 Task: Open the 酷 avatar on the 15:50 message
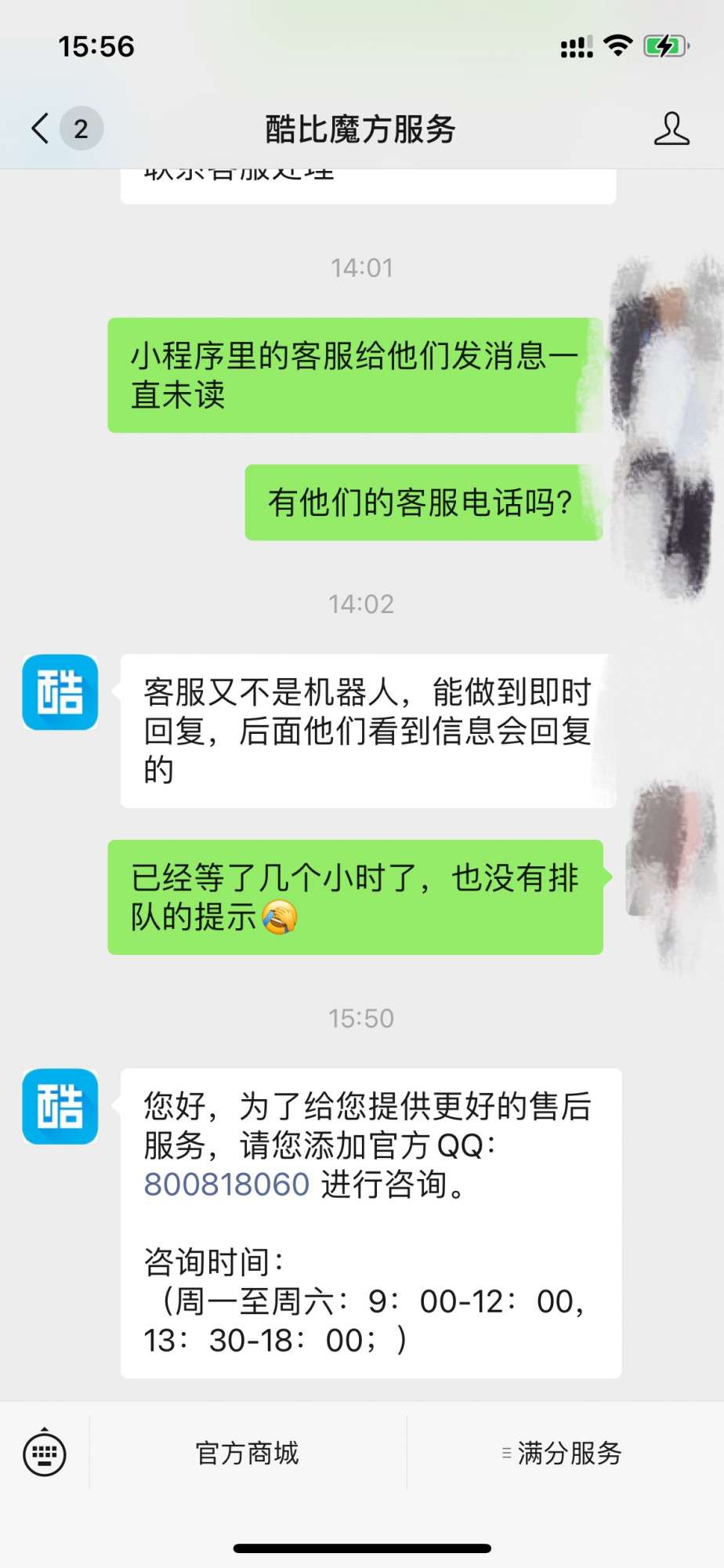point(60,1106)
